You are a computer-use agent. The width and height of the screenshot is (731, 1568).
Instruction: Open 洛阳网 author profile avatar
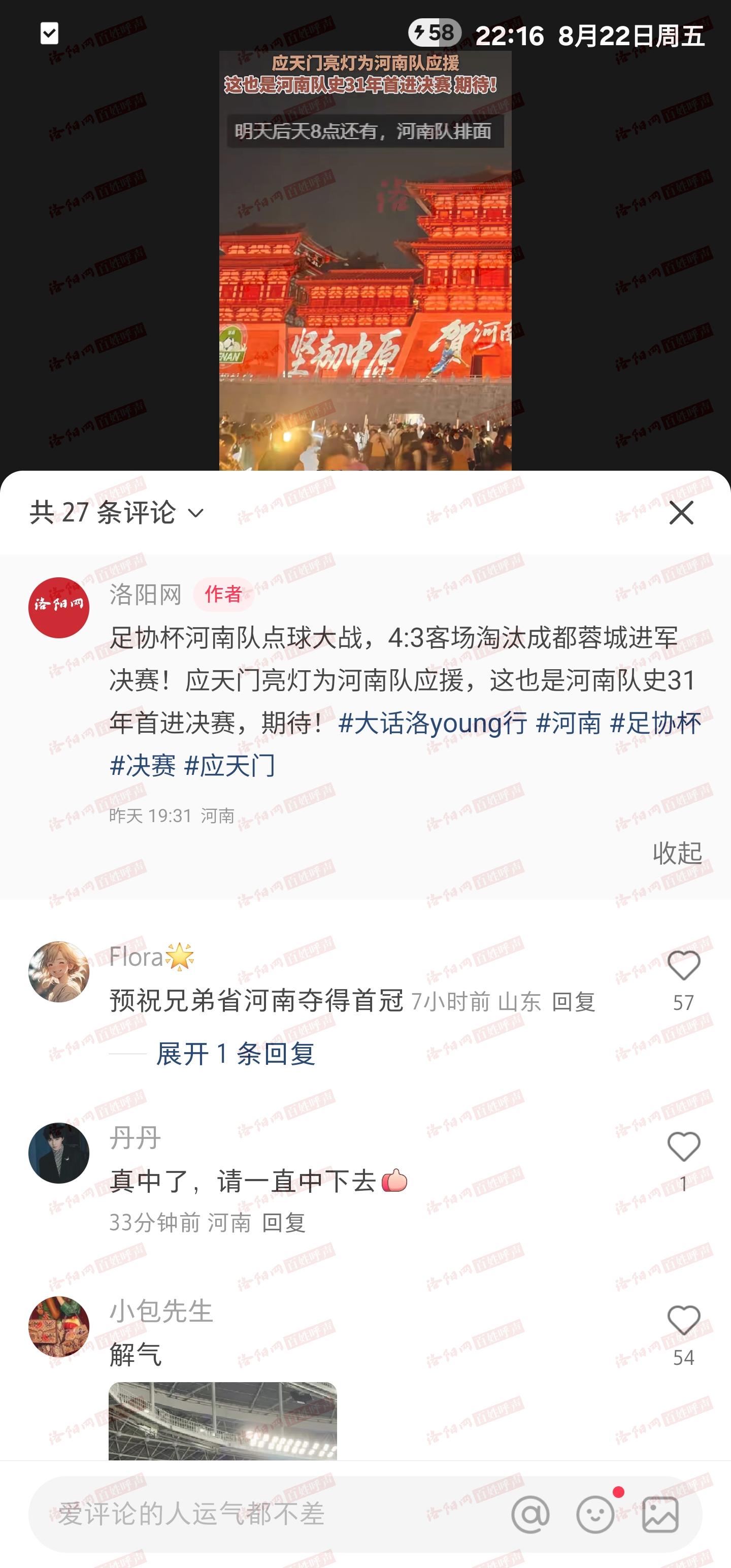(x=59, y=607)
